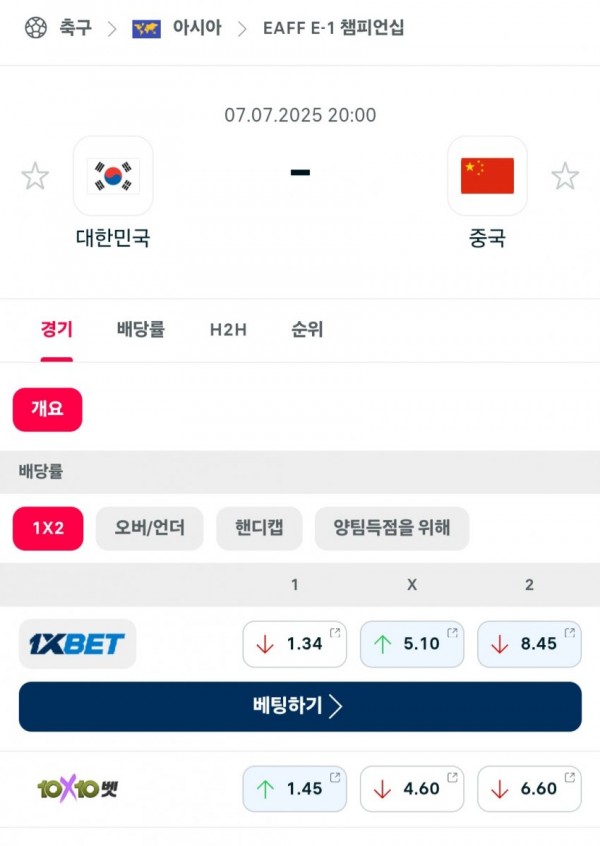Show 핸디캡 odds
The width and height of the screenshot is (600, 846).
259,528
